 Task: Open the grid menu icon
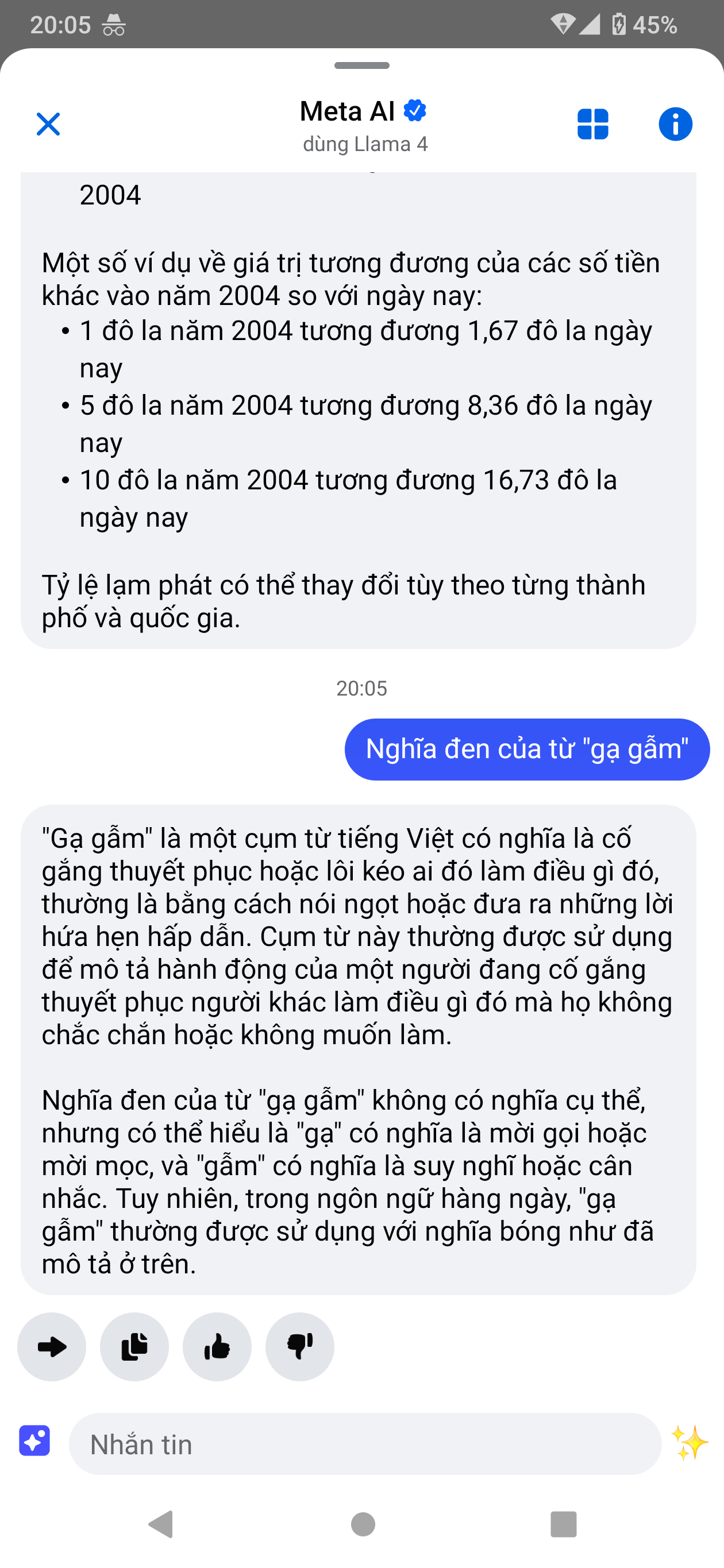[x=592, y=124]
